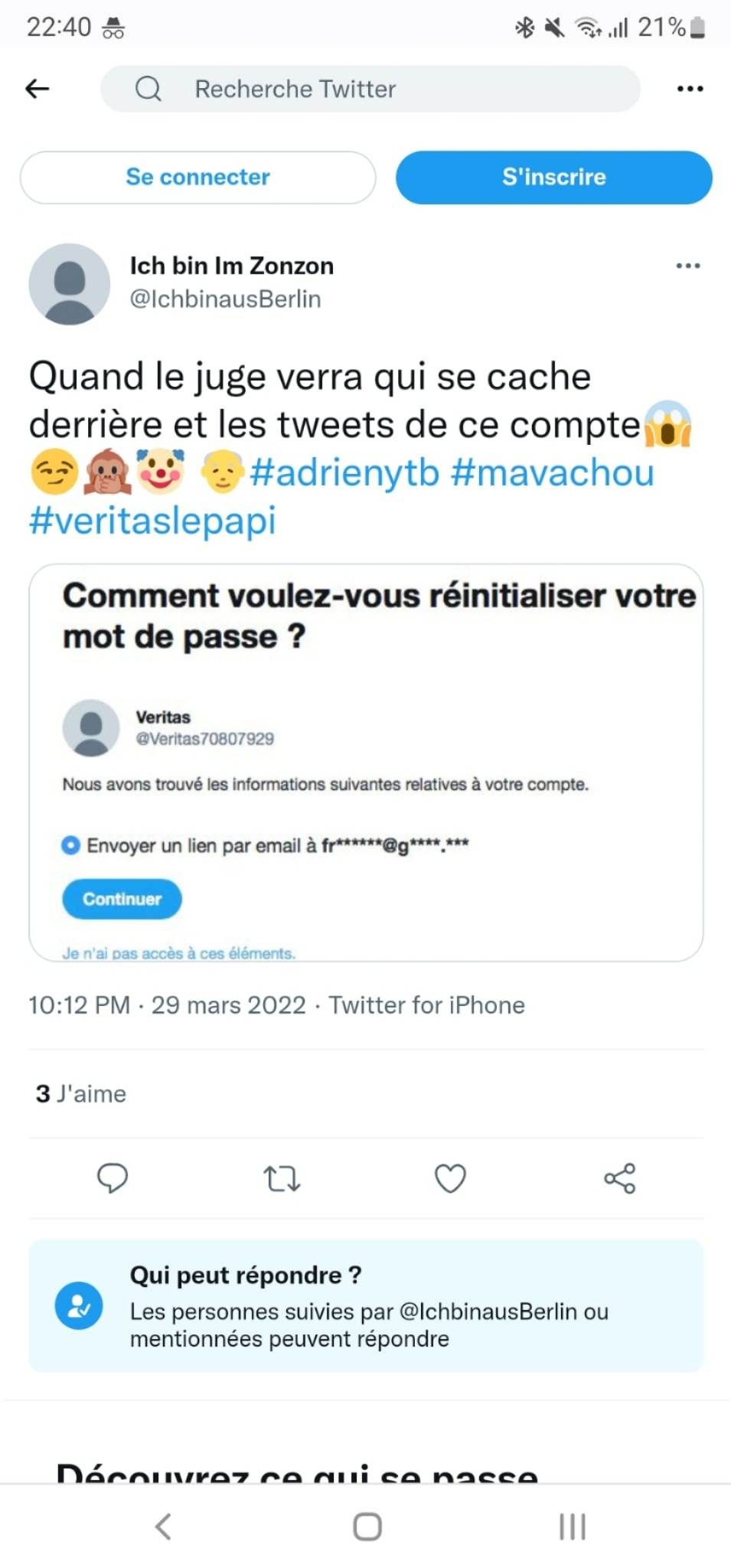Open Ich bin Im Zonzon's profile picture
The image size is (731, 1568).
(70, 284)
